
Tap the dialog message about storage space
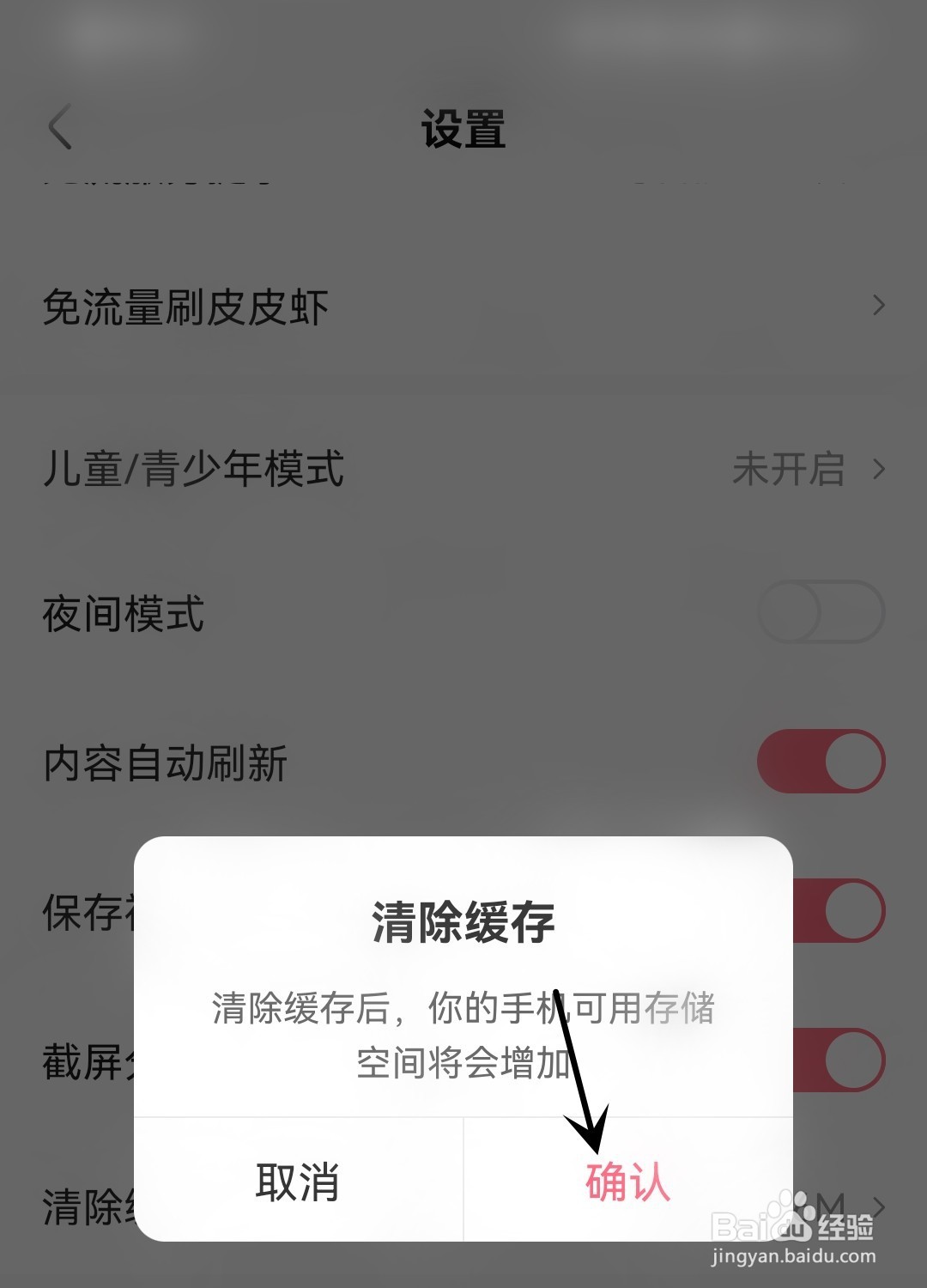point(463,1030)
